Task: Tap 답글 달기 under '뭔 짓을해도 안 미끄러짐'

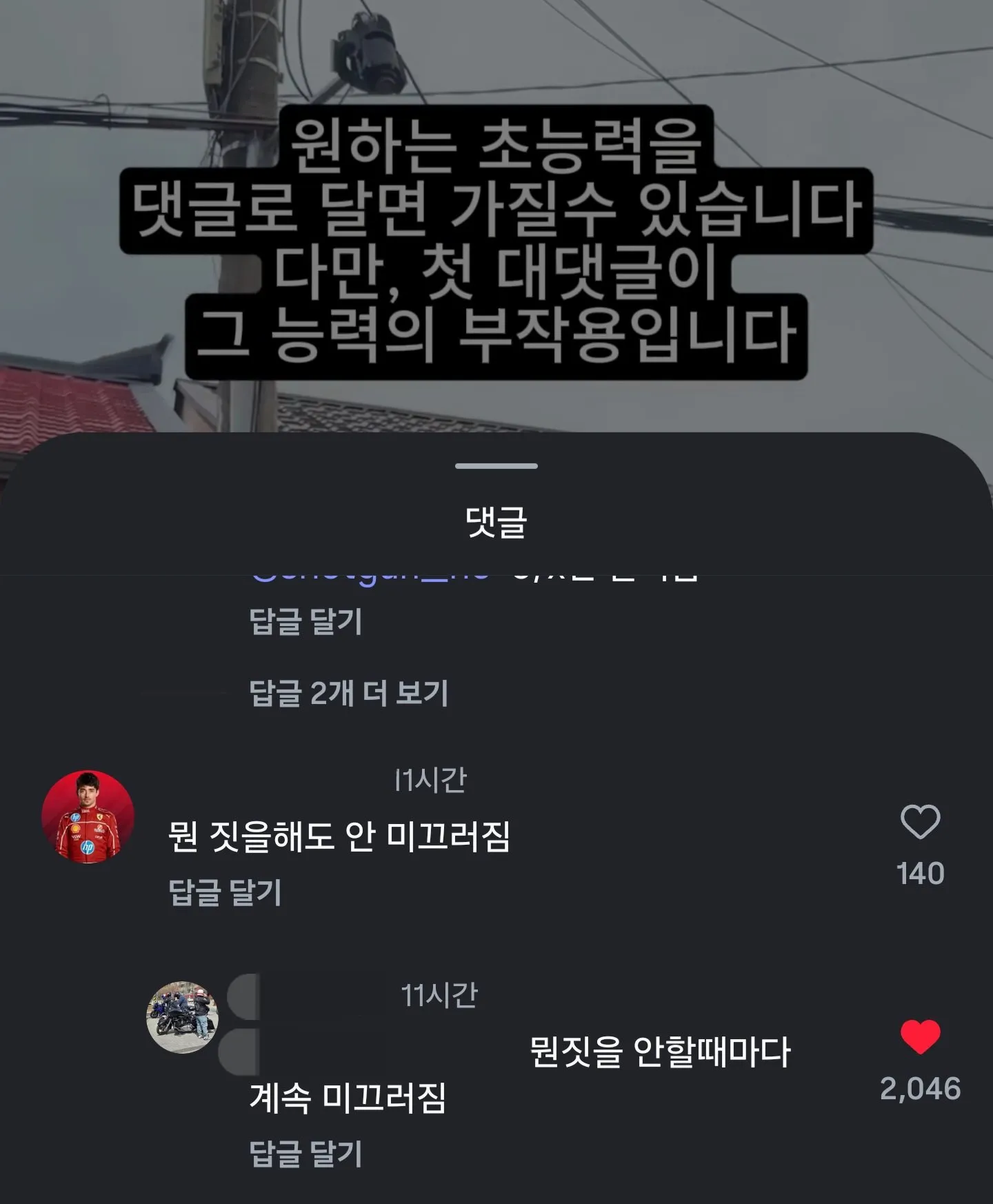Action: point(225,892)
